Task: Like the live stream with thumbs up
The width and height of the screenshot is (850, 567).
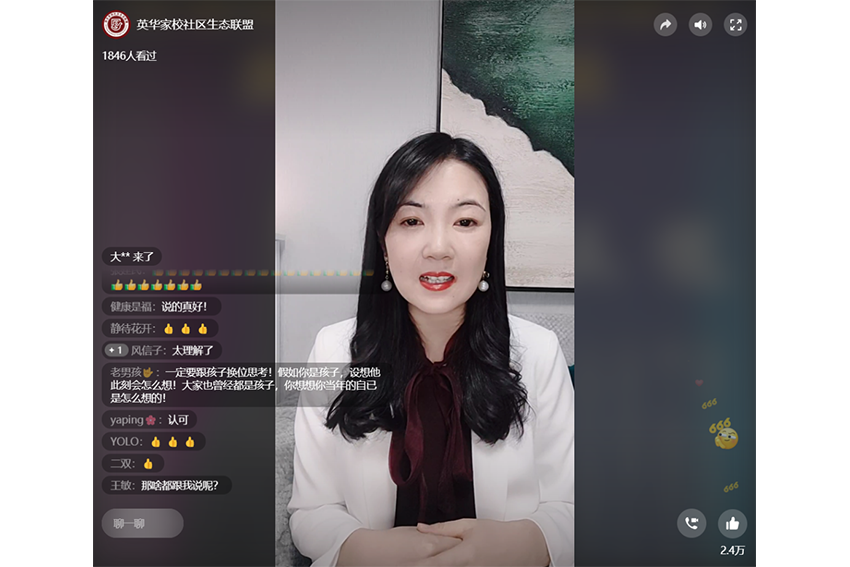Action: (732, 523)
